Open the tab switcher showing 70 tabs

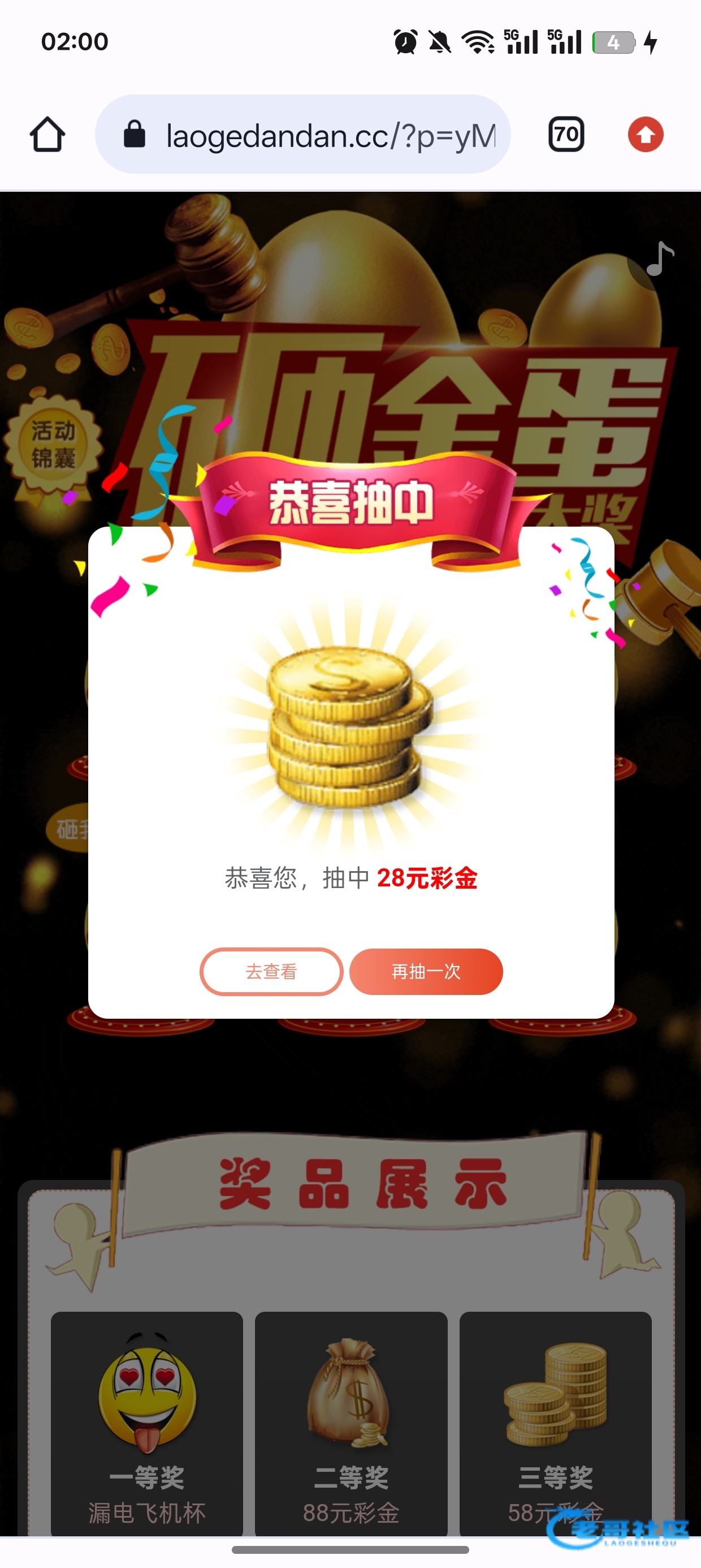pyautogui.click(x=566, y=135)
